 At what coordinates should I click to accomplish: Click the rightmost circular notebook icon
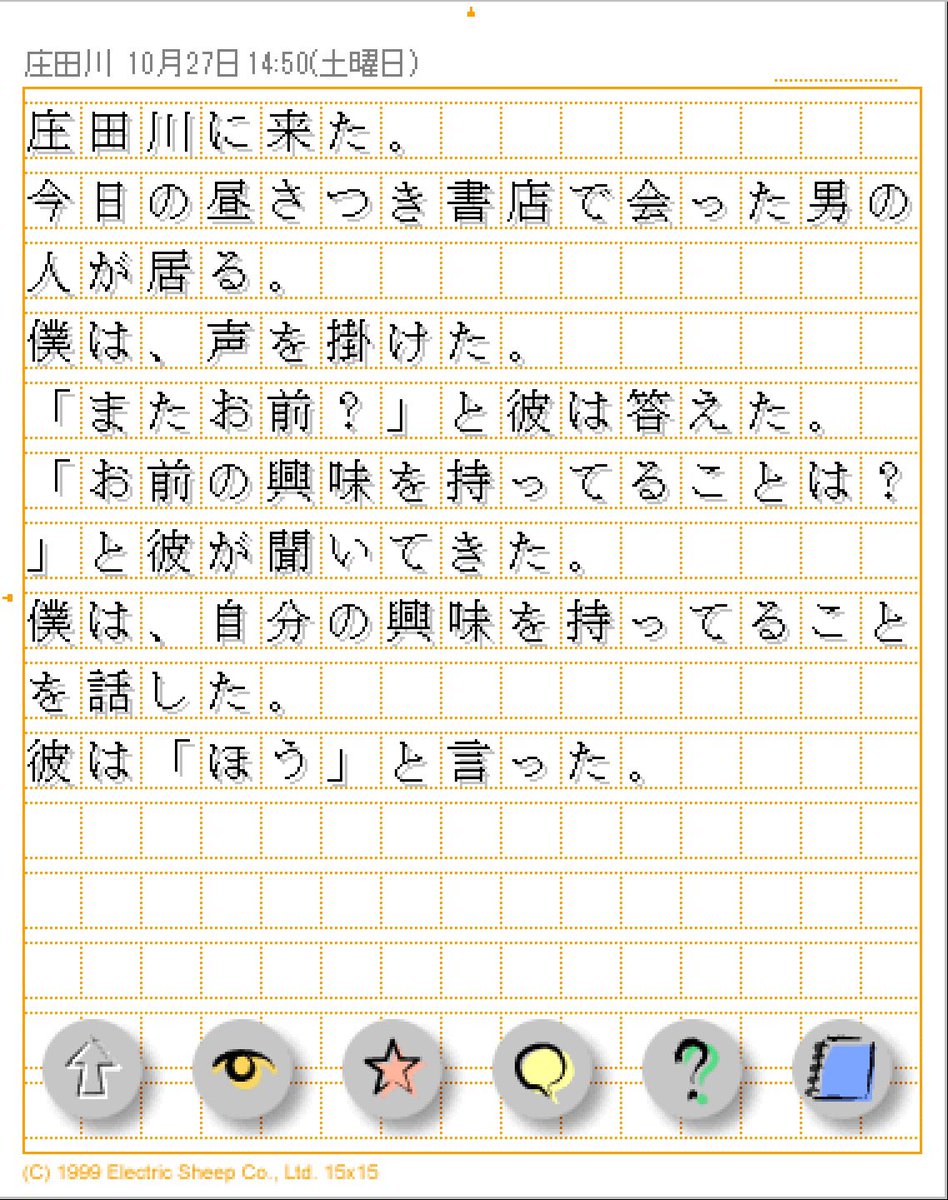pos(842,1070)
